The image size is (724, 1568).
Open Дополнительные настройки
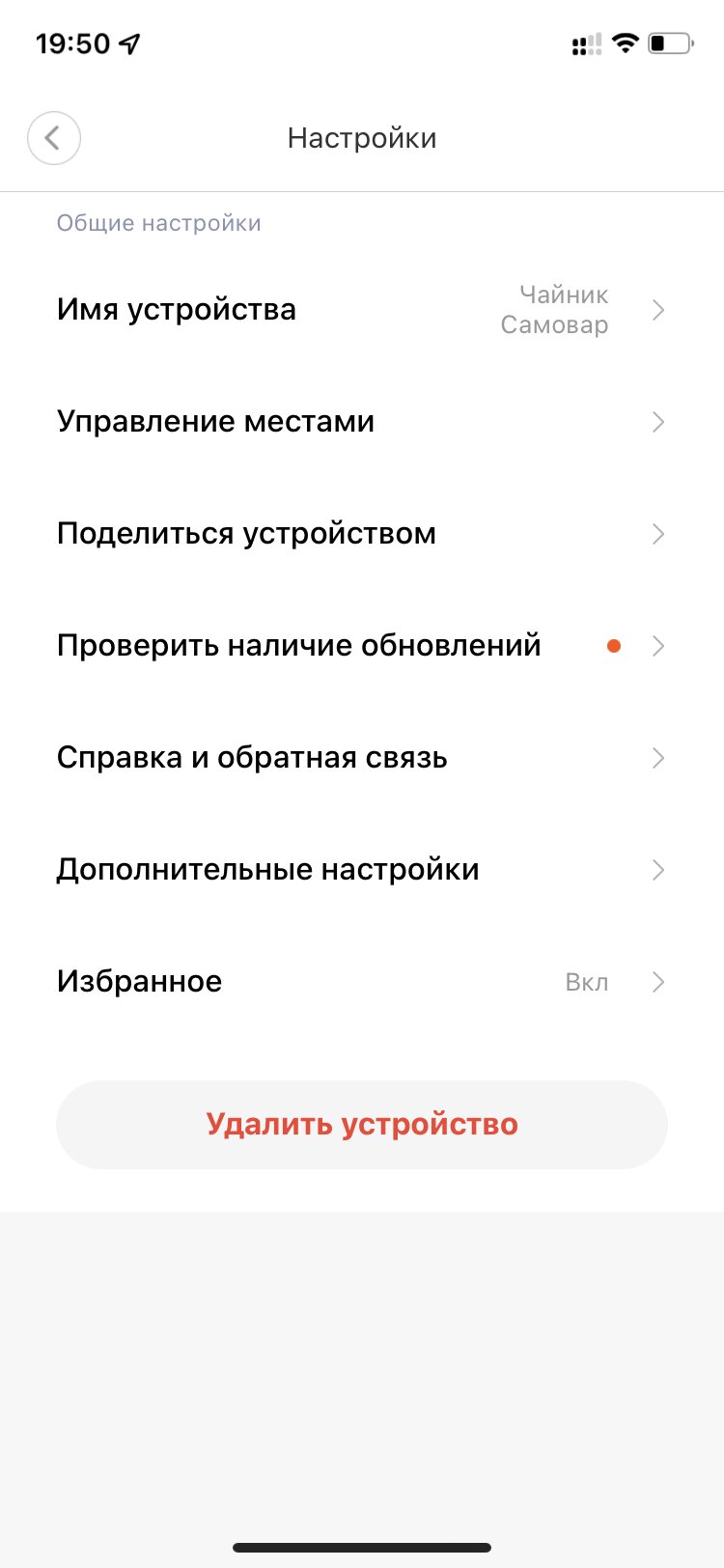click(362, 870)
